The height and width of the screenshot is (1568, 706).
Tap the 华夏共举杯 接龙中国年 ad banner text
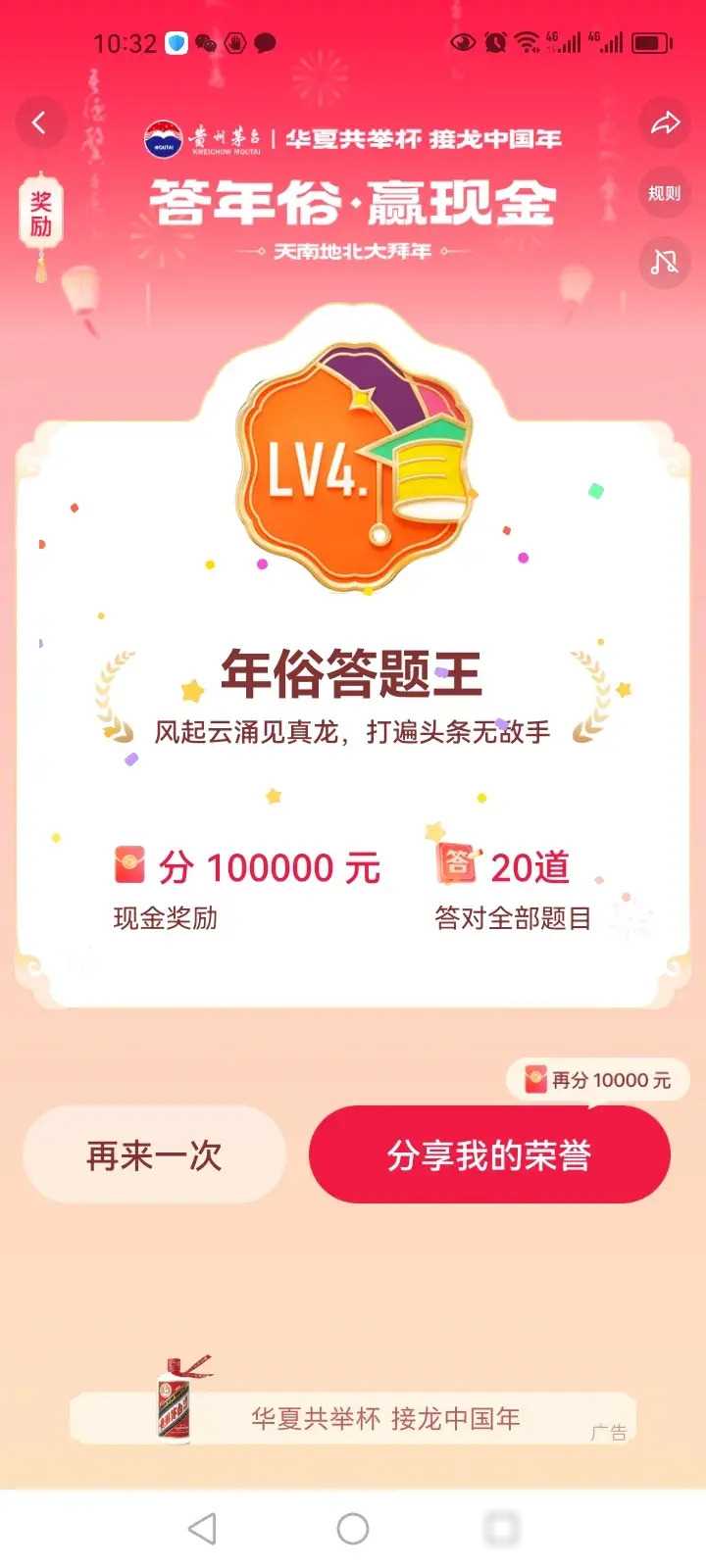tap(385, 1418)
